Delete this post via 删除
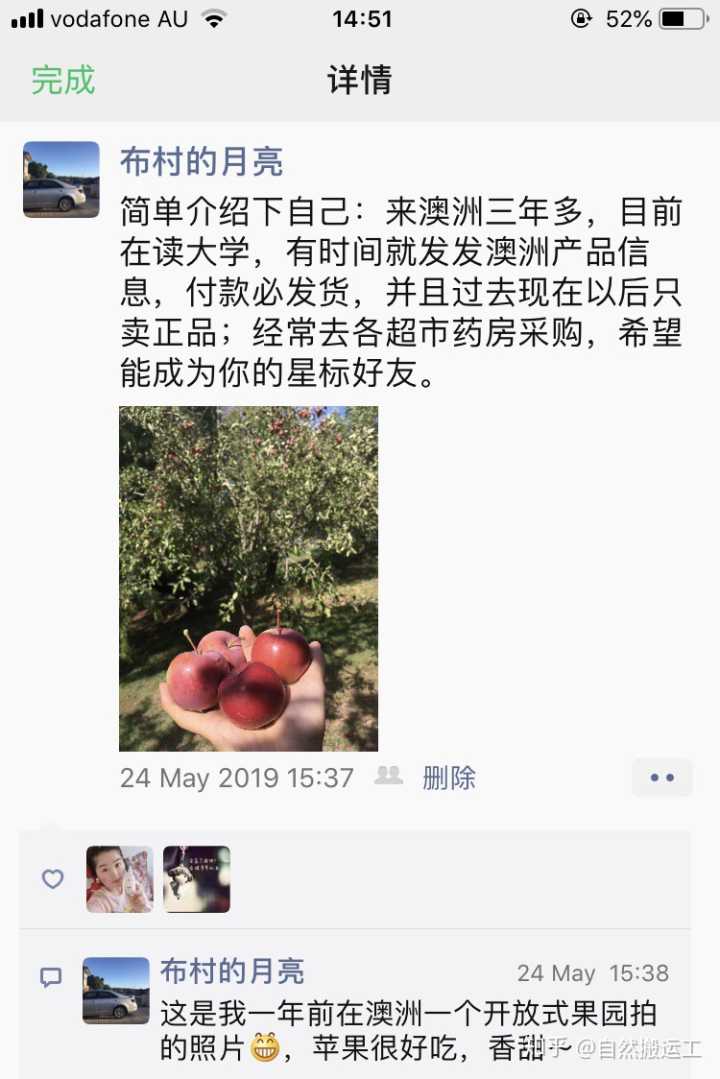Screen dimensions: 720x1079 449,778
